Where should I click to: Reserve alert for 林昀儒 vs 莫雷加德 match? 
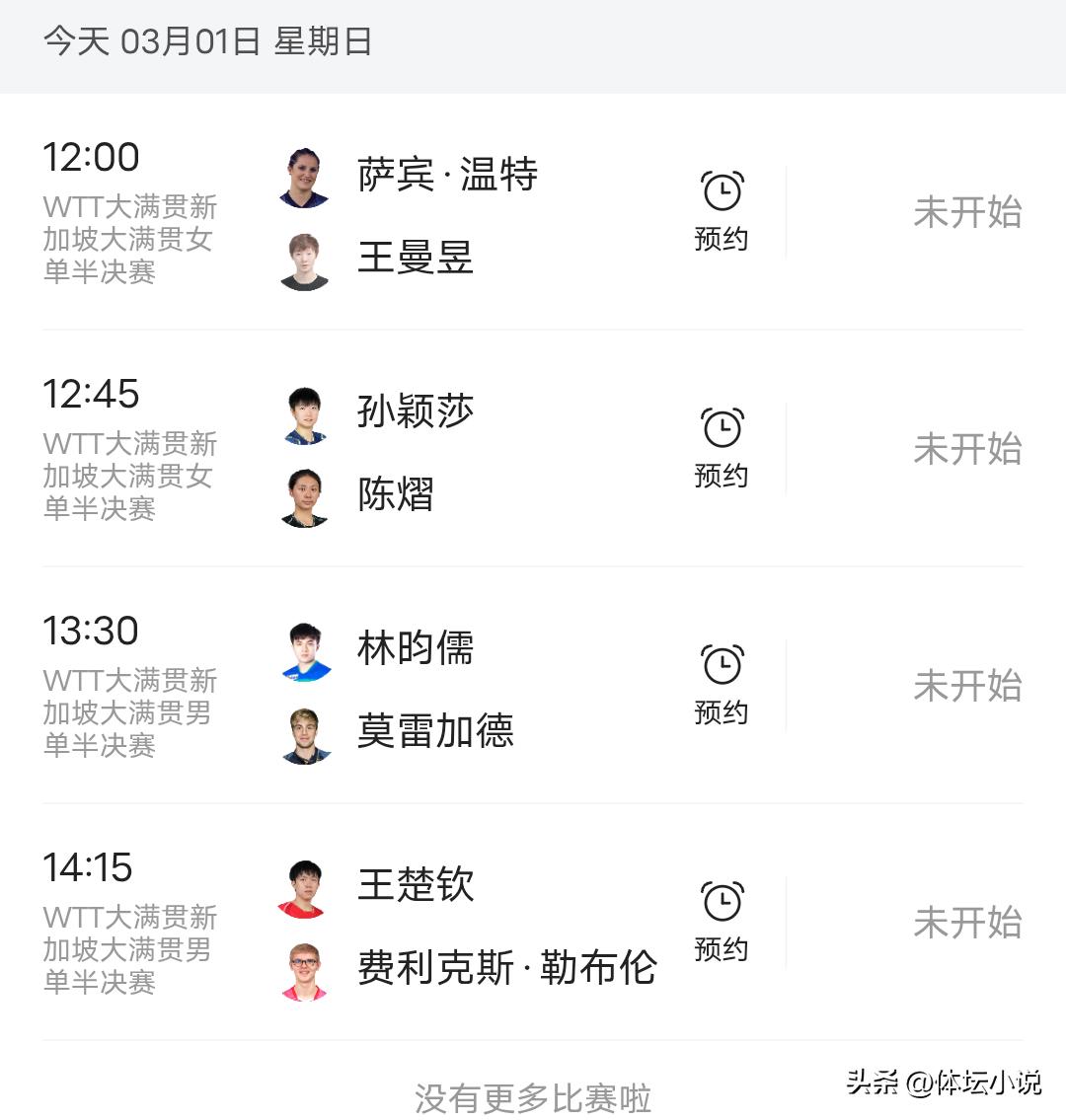coord(722,684)
